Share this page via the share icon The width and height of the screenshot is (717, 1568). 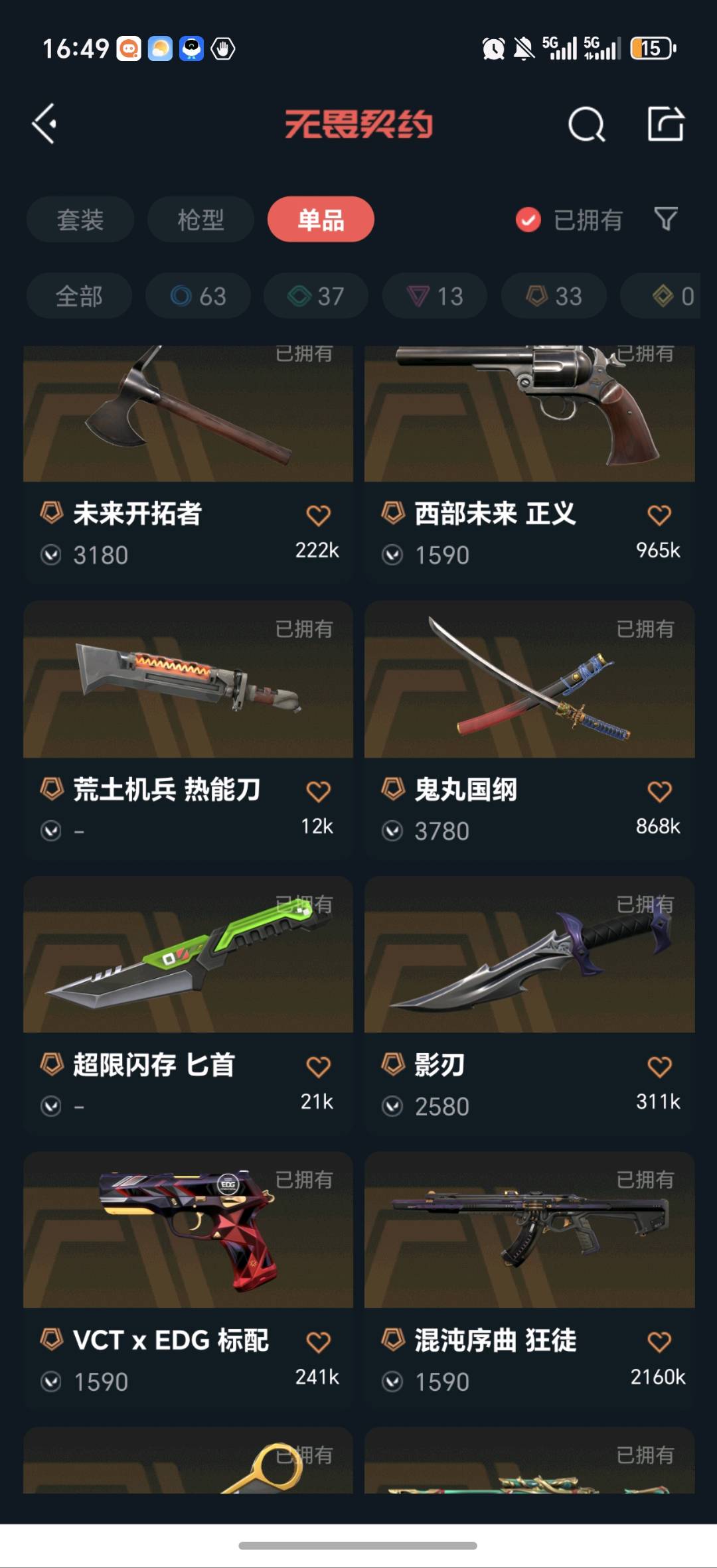[665, 124]
